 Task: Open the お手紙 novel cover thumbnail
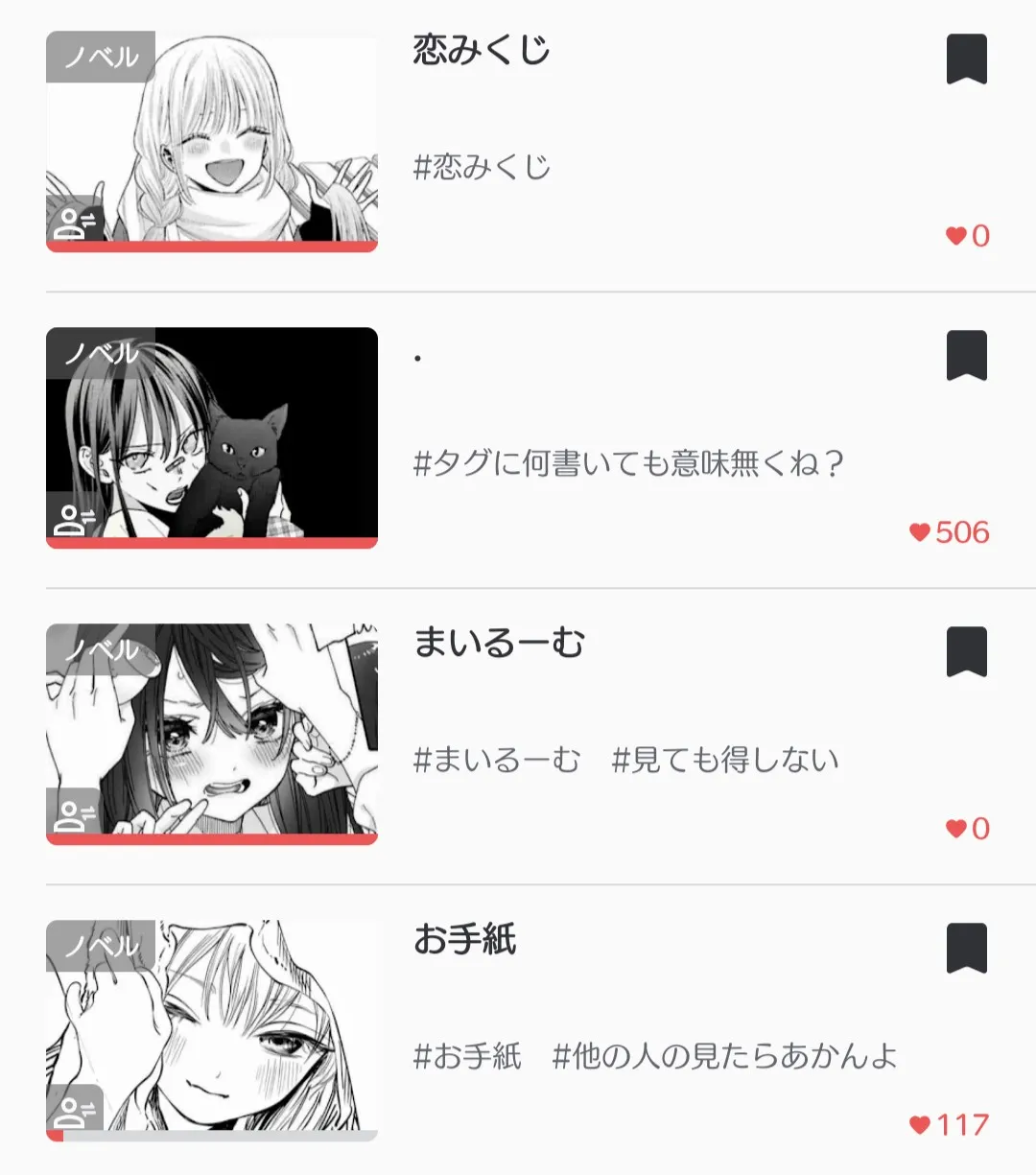click(x=211, y=1031)
